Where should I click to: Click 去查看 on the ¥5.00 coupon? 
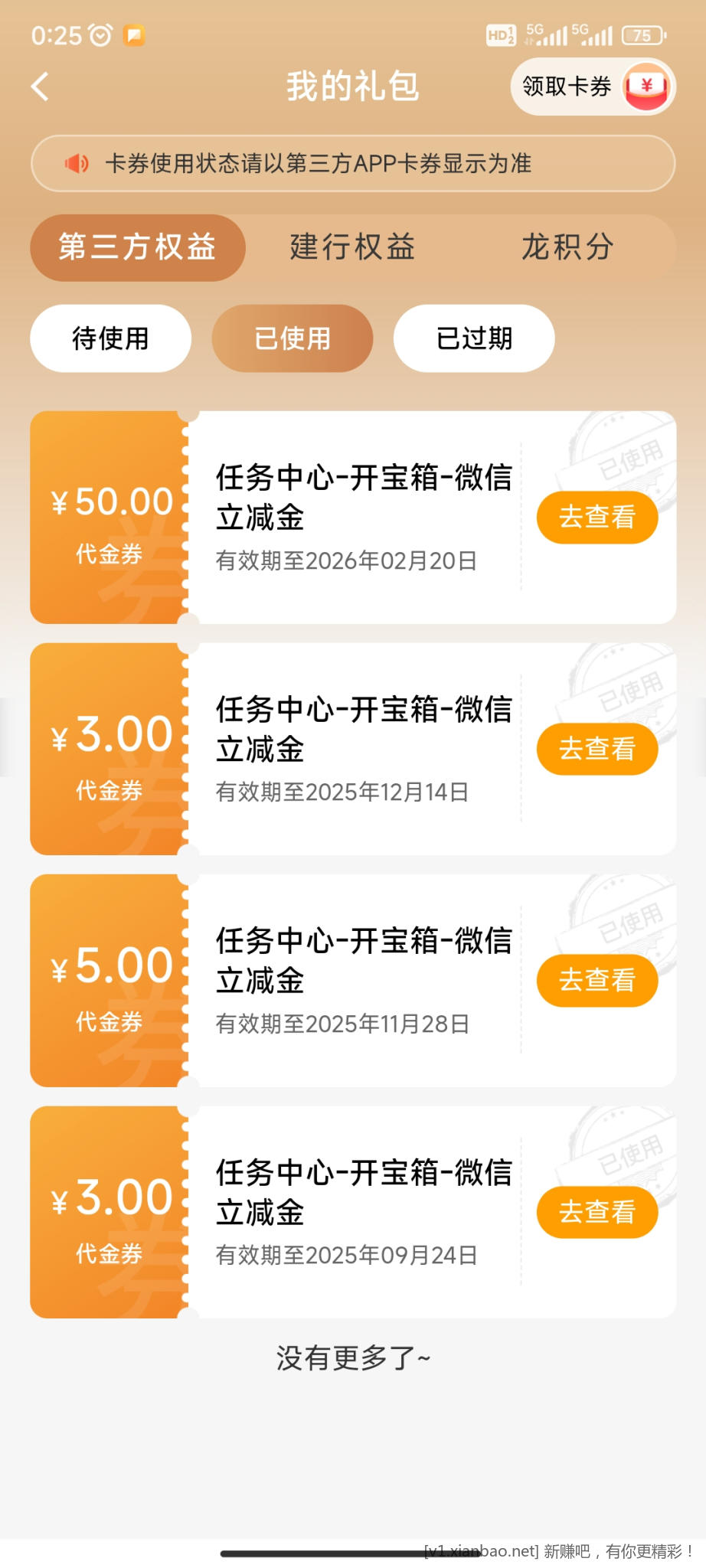click(x=597, y=980)
